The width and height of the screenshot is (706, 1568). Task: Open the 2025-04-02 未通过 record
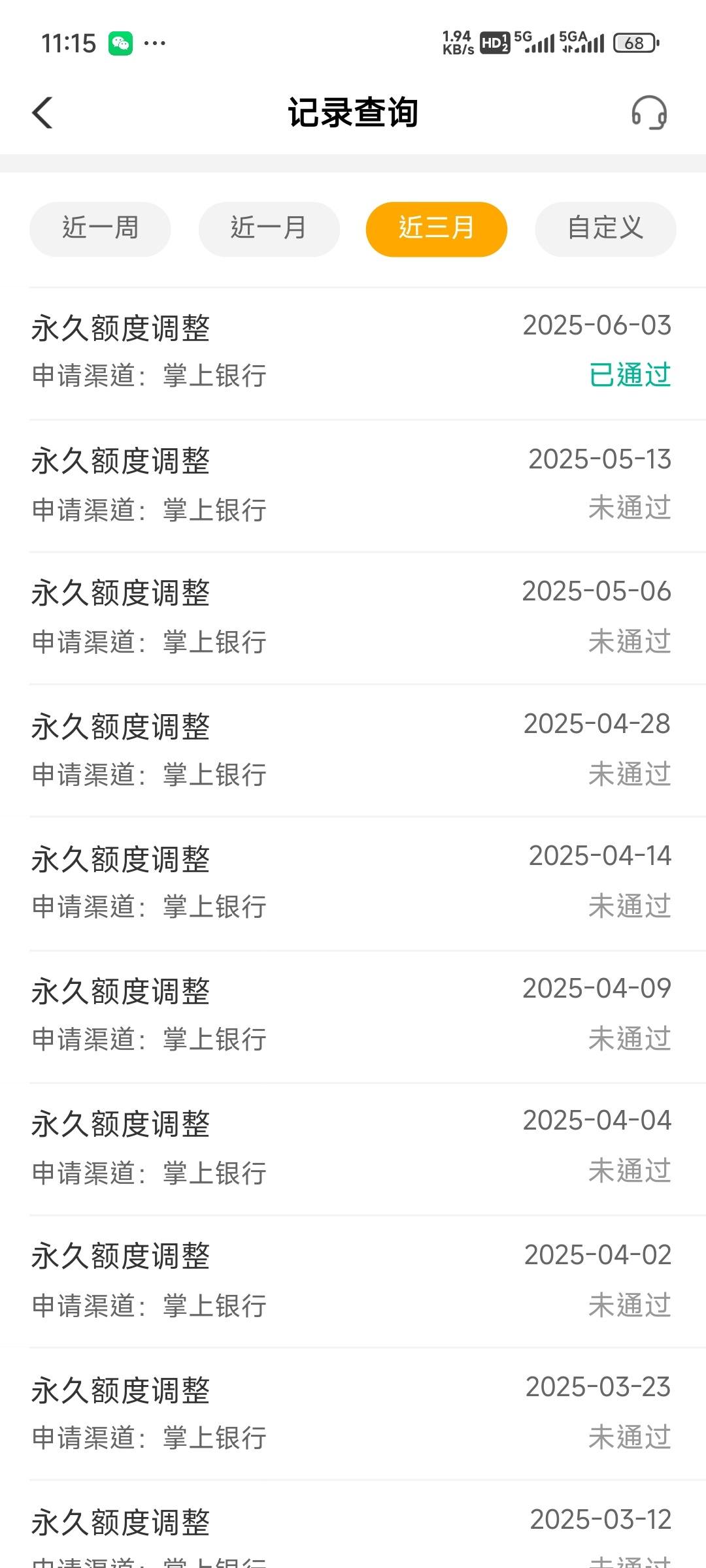(x=353, y=1282)
